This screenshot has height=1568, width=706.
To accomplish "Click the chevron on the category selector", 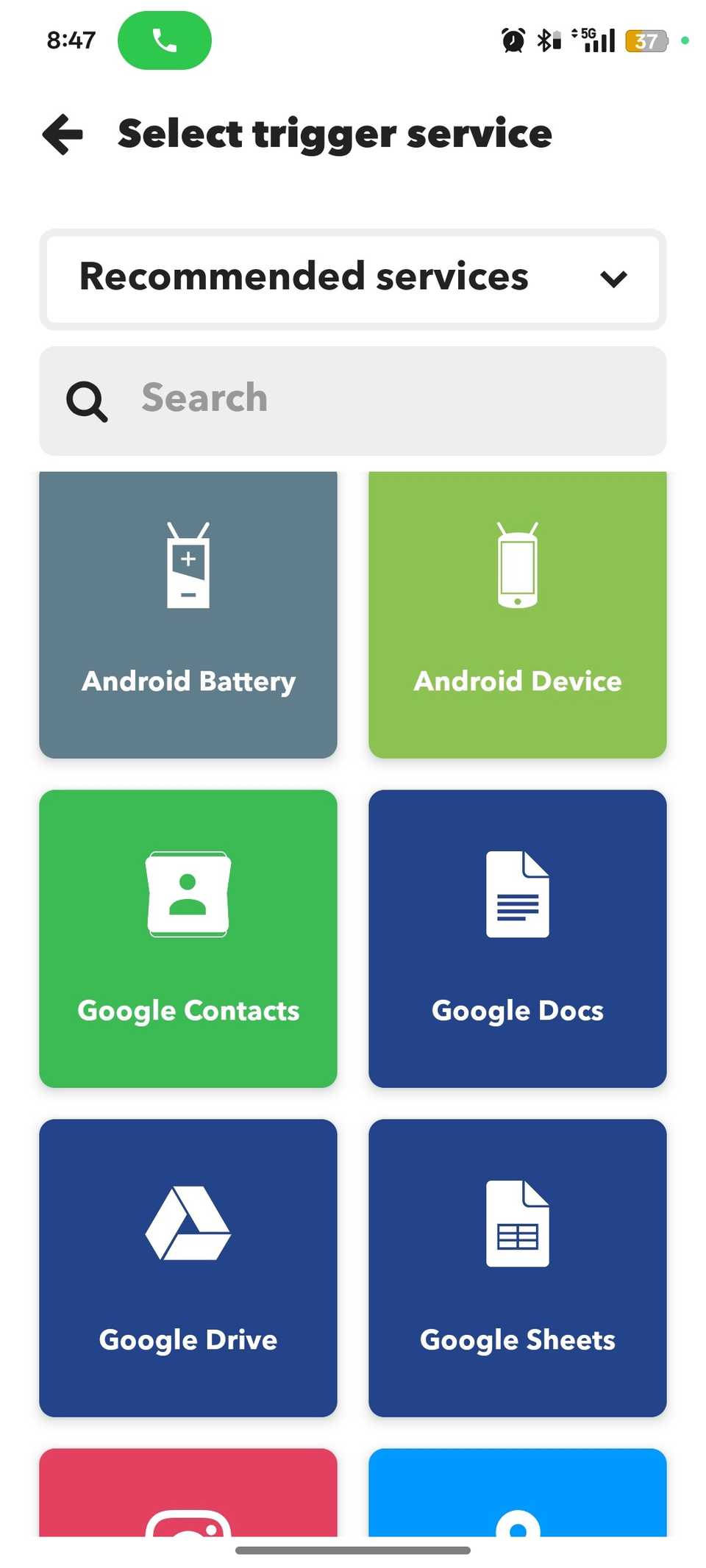I will click(x=615, y=279).
